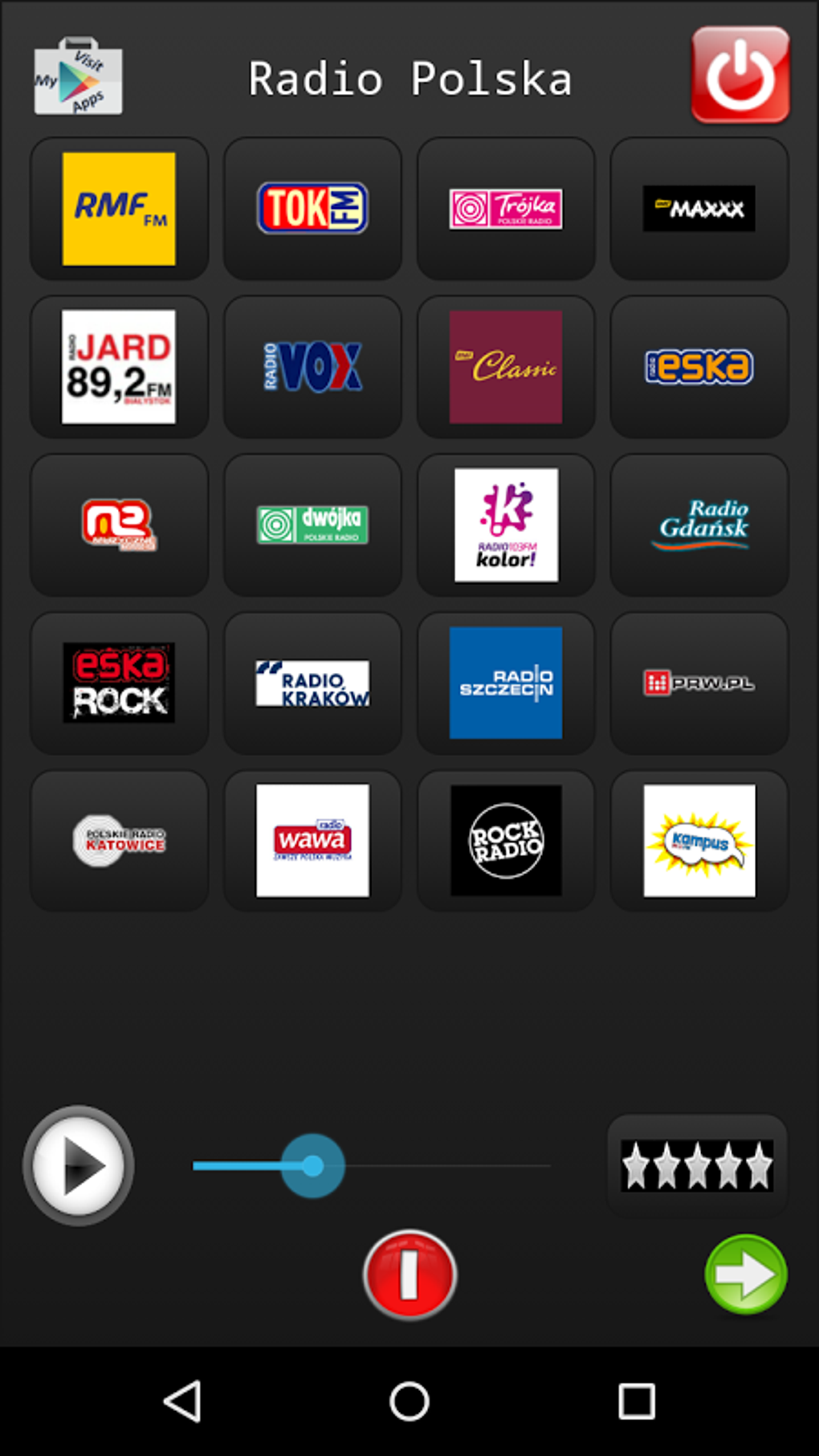Open the Visit My Apps store icon
819x1456 pixels.
click(78, 77)
